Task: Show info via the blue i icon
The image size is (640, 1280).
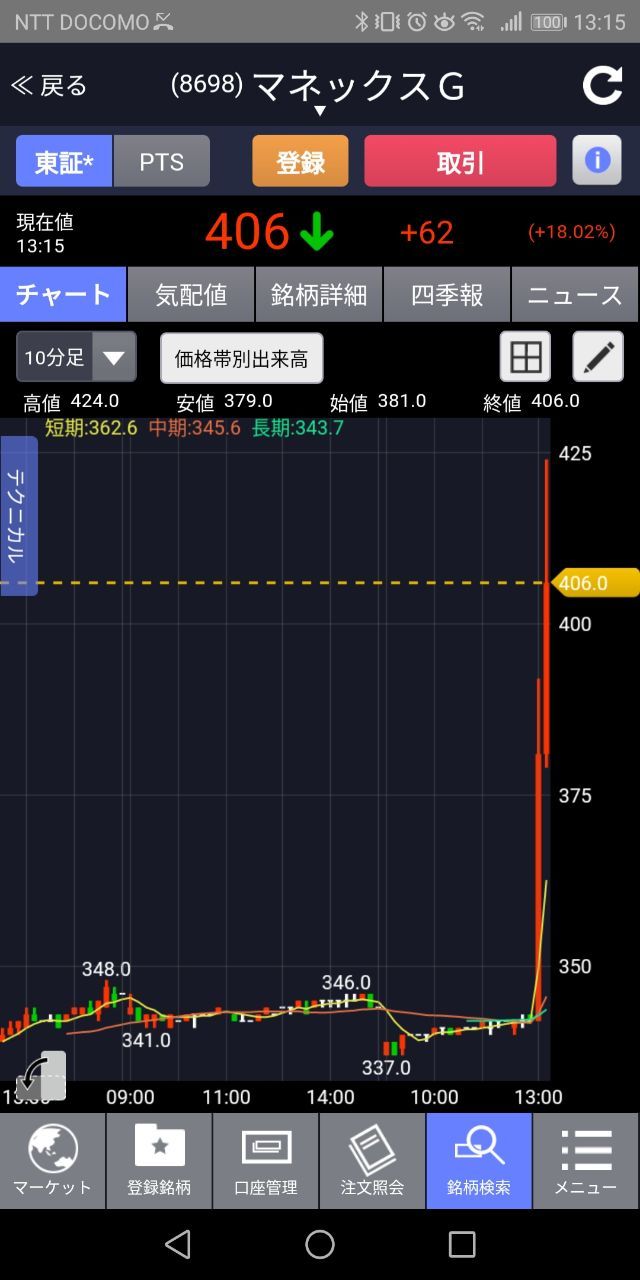Action: click(597, 160)
